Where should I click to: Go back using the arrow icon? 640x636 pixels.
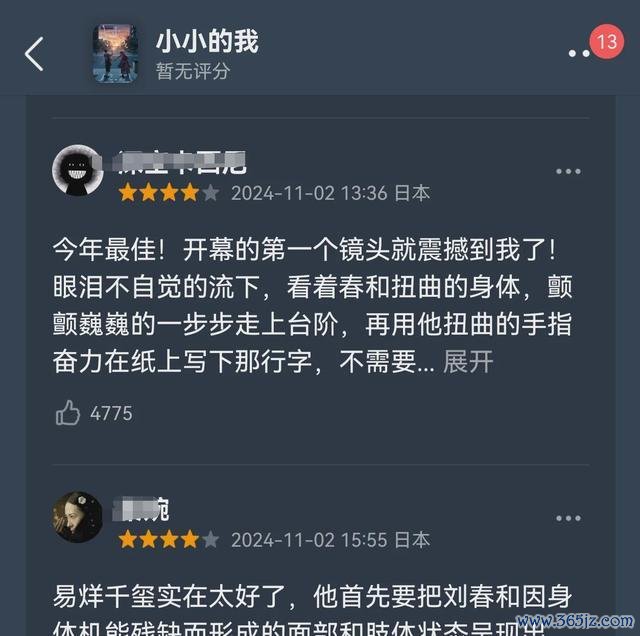tap(34, 54)
